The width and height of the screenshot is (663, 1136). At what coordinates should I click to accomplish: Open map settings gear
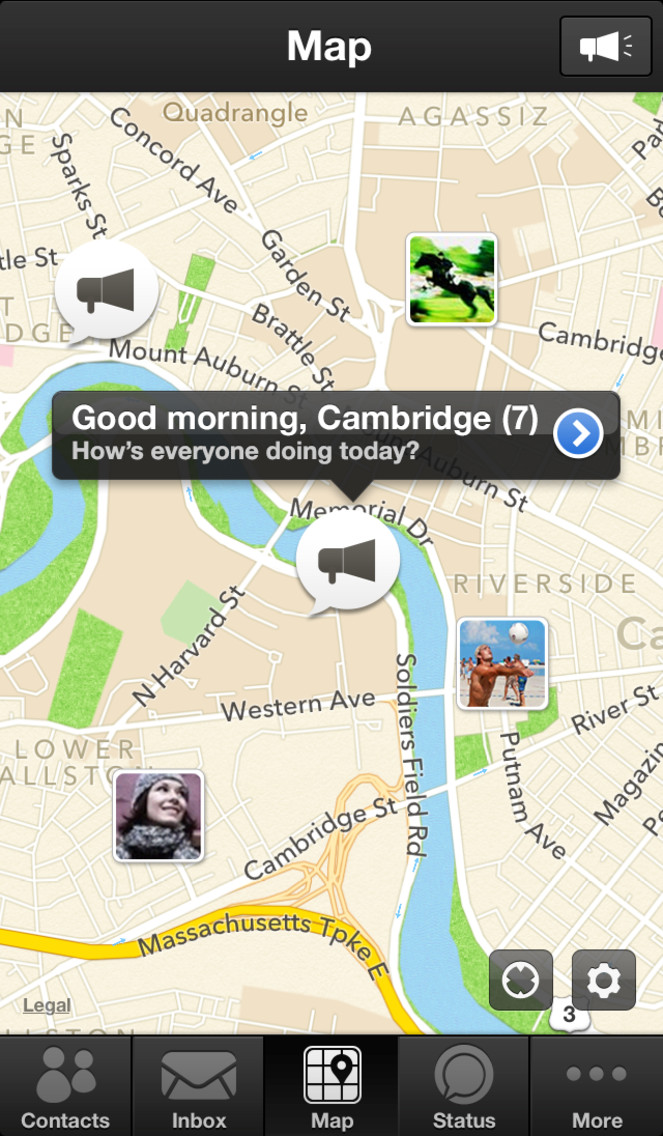coord(604,980)
